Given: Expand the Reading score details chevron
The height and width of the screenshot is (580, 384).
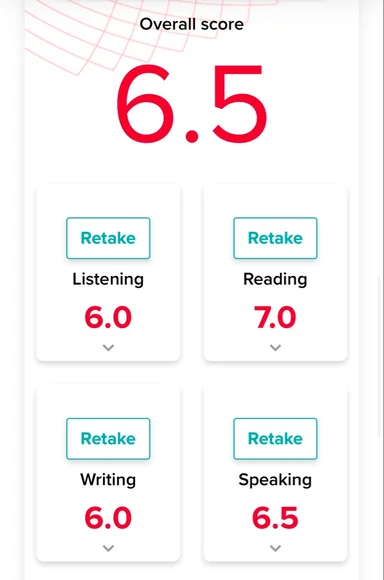Looking at the screenshot, I should coord(275,348).
